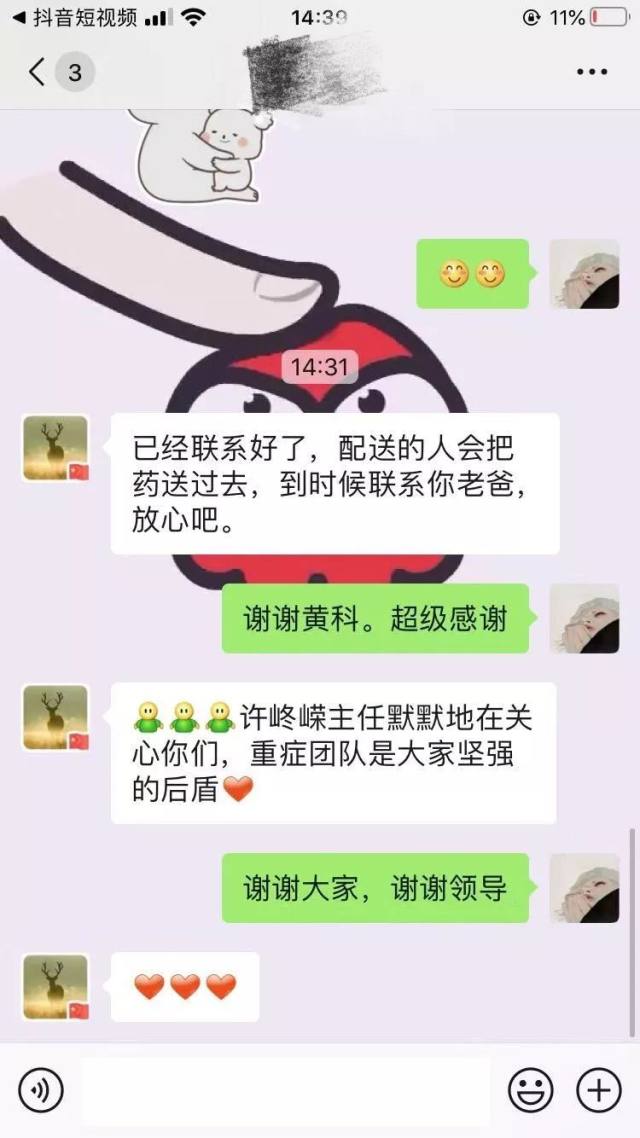Go back to the chat list
Image resolution: width=640 pixels, height=1138 pixels.
point(38,72)
